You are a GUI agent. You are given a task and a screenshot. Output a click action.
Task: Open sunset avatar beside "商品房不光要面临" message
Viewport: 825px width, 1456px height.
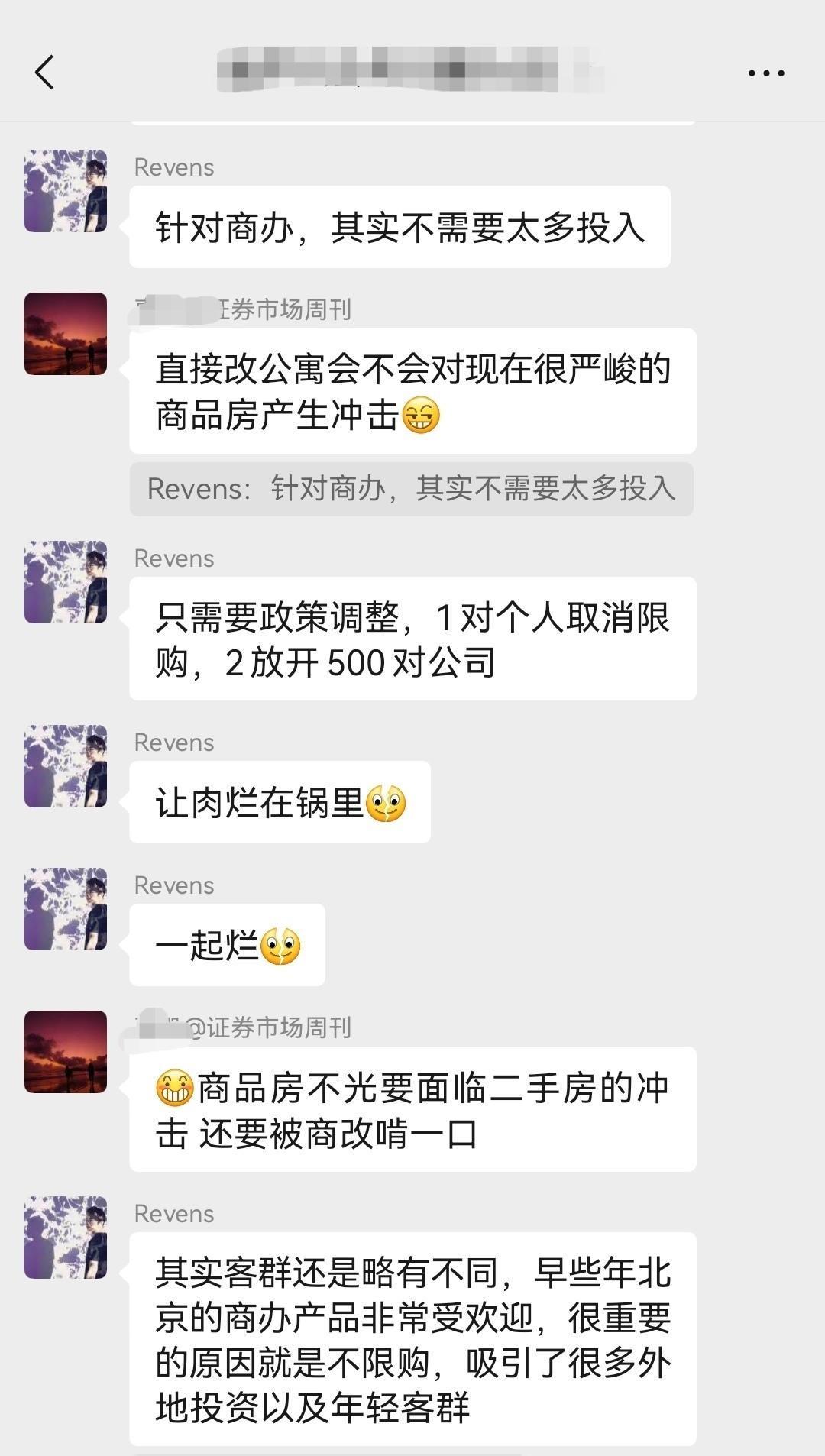[x=66, y=1052]
